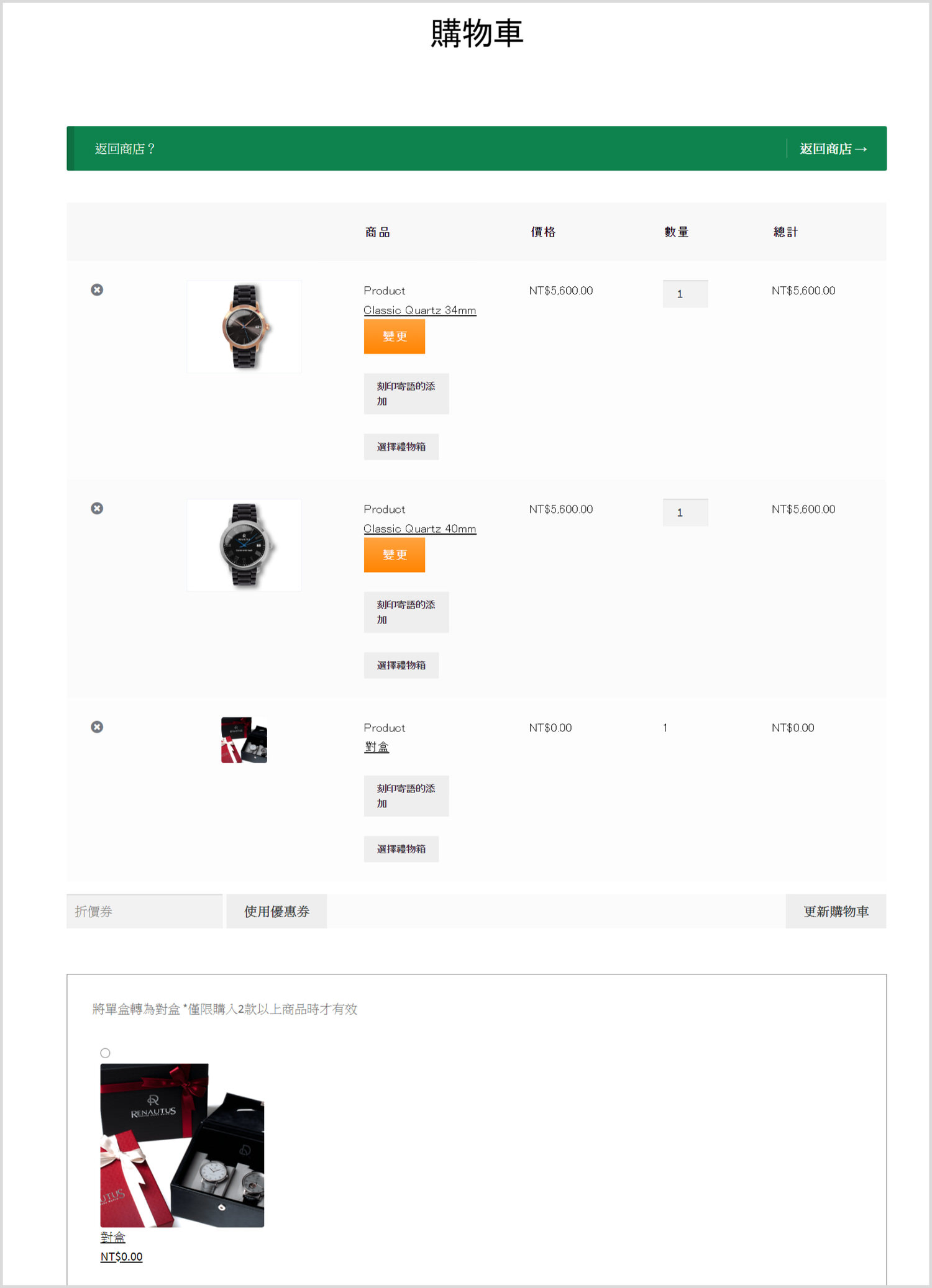932x1288 pixels.
Task: Select the 對盒 pair box radio option
Action: click(106, 1053)
